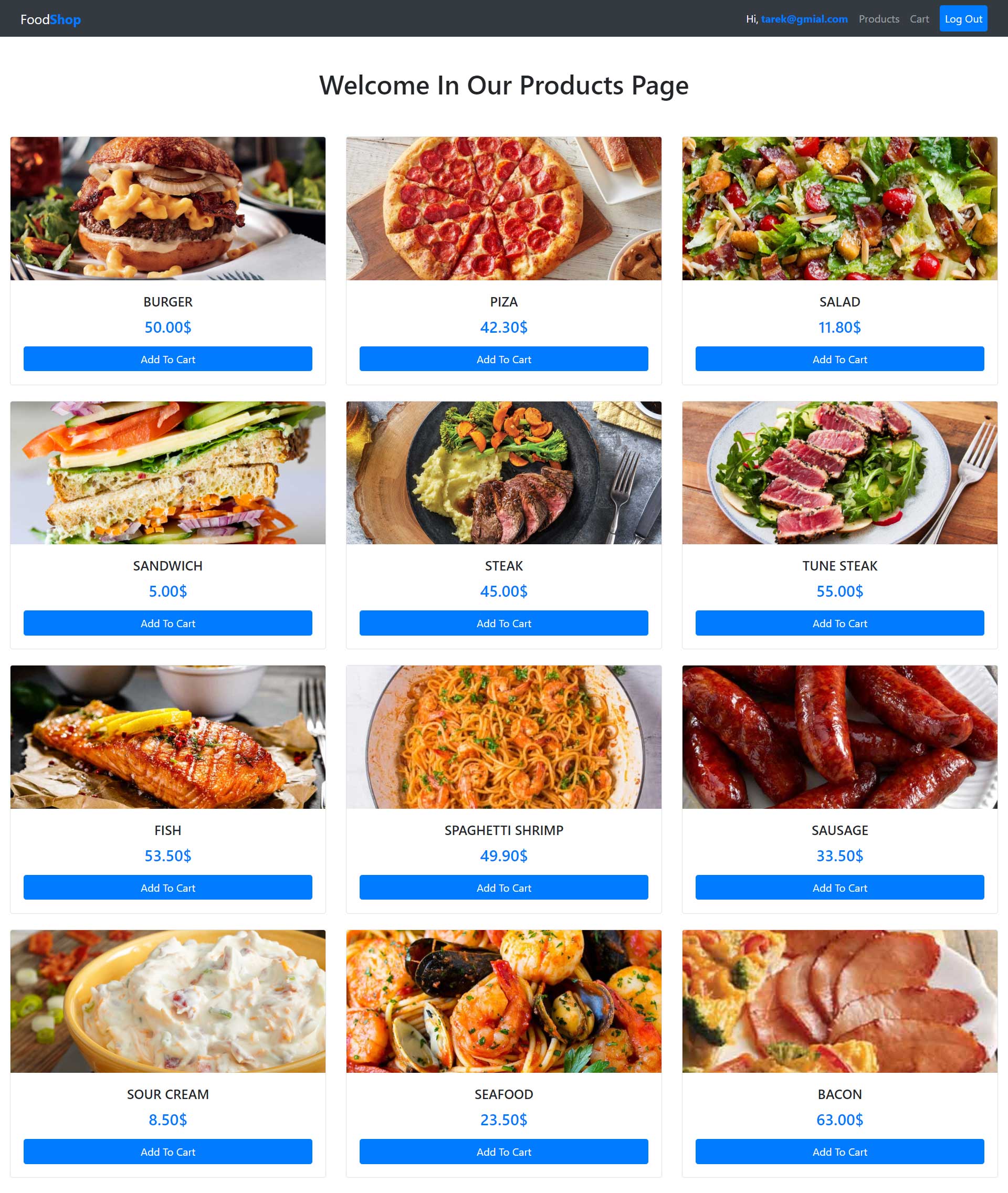Add the Piza to cart
Image resolution: width=1008 pixels, height=1193 pixels.
(503, 359)
